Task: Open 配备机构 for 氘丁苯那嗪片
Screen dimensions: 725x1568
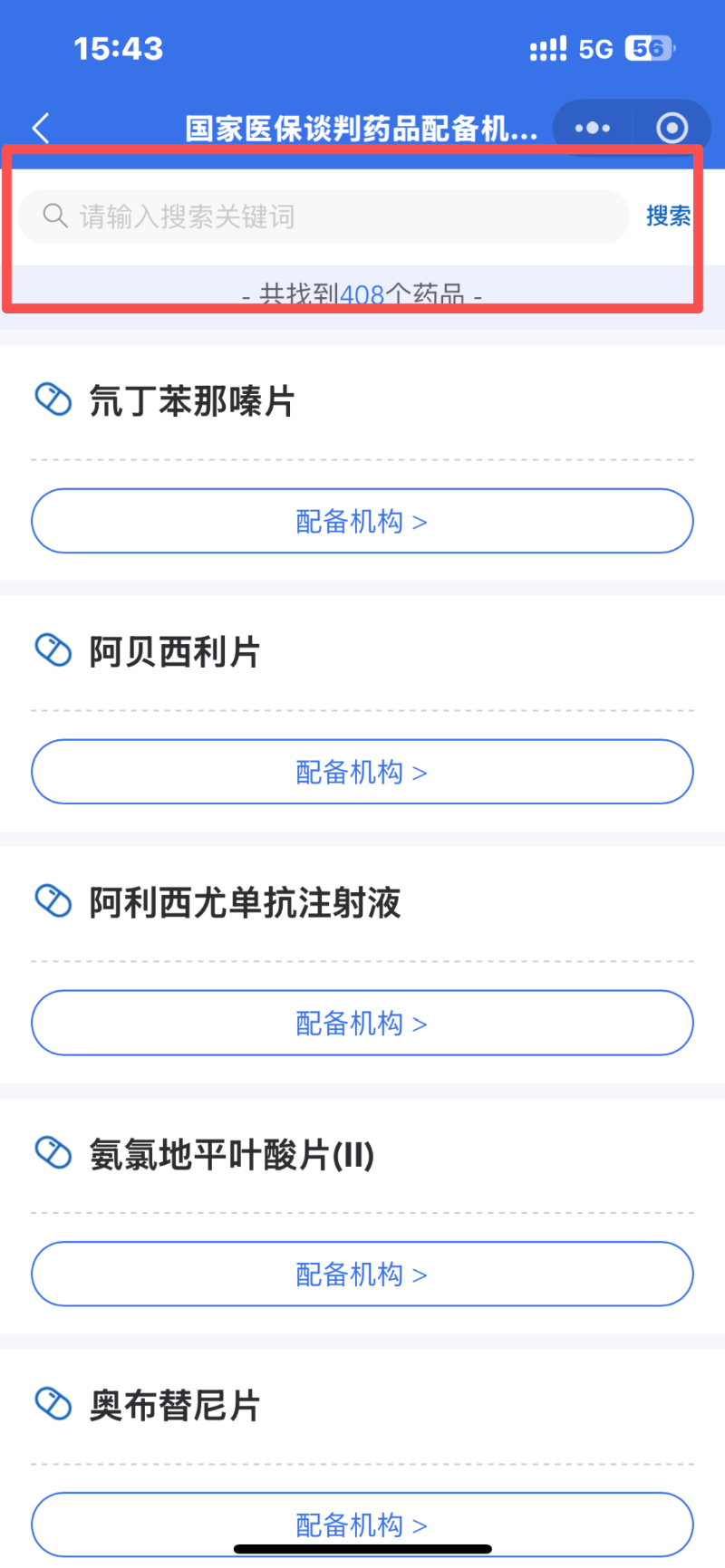Action: pos(362,522)
